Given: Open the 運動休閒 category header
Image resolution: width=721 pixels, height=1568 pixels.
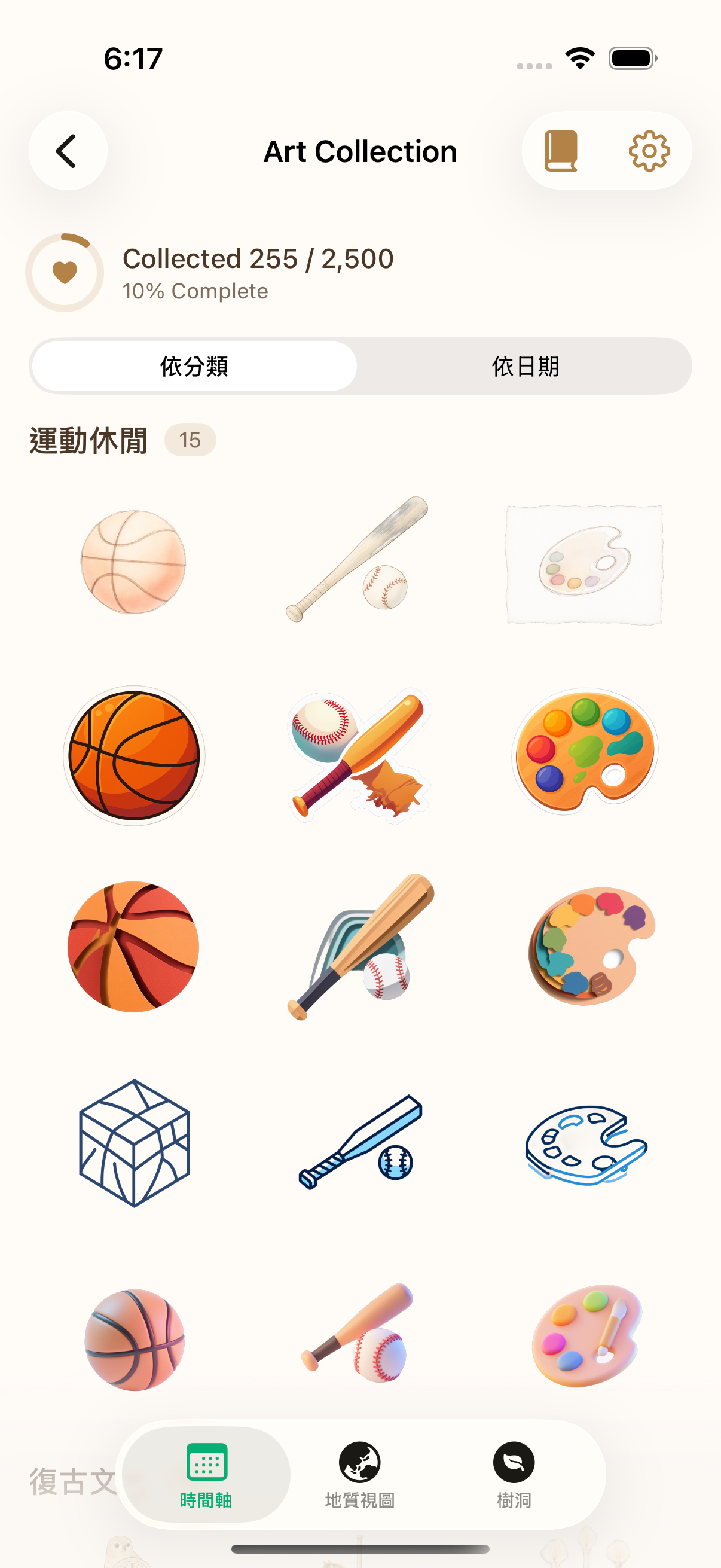Looking at the screenshot, I should coord(88,440).
